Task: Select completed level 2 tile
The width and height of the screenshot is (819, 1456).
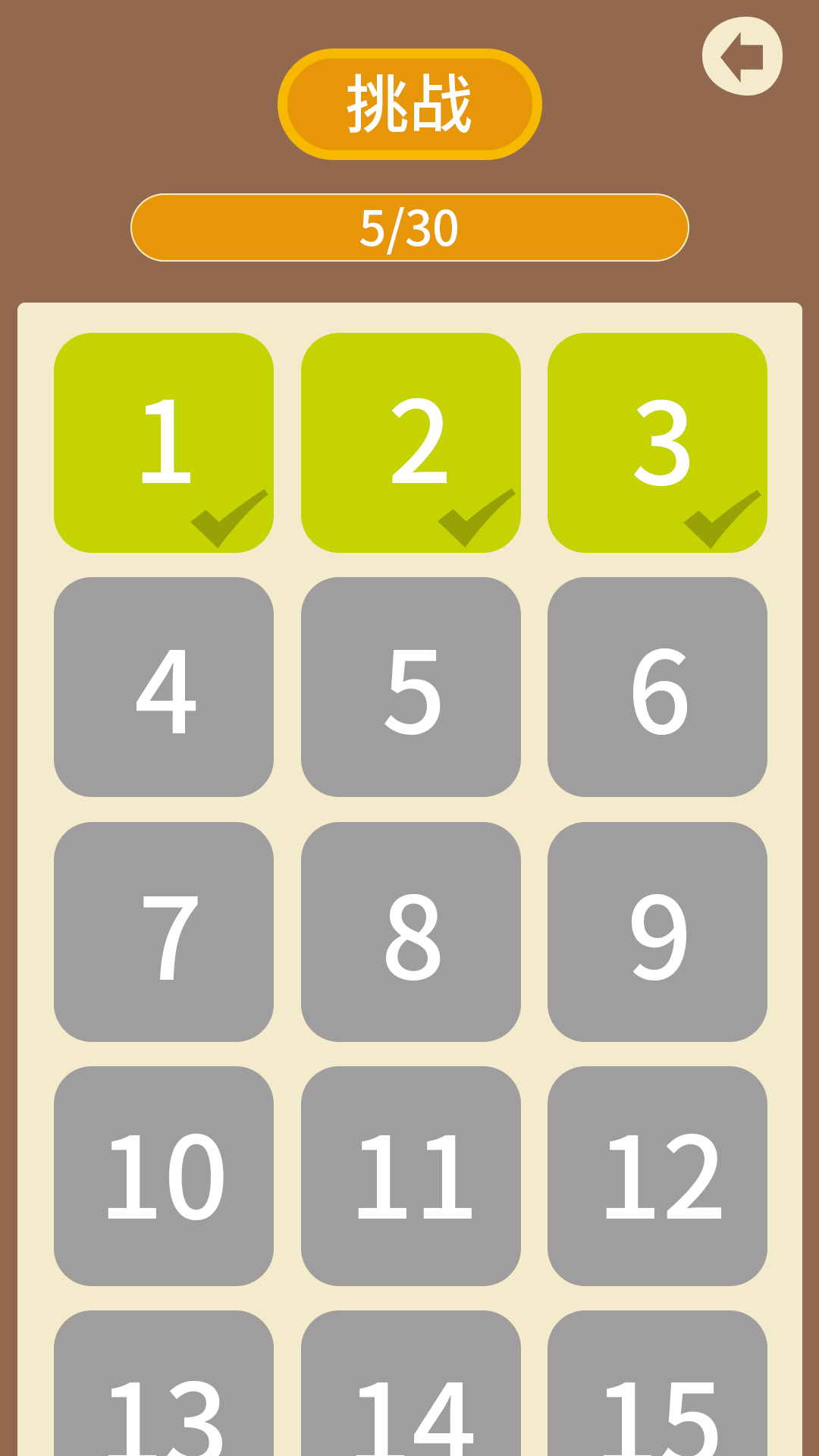Action: [412, 442]
